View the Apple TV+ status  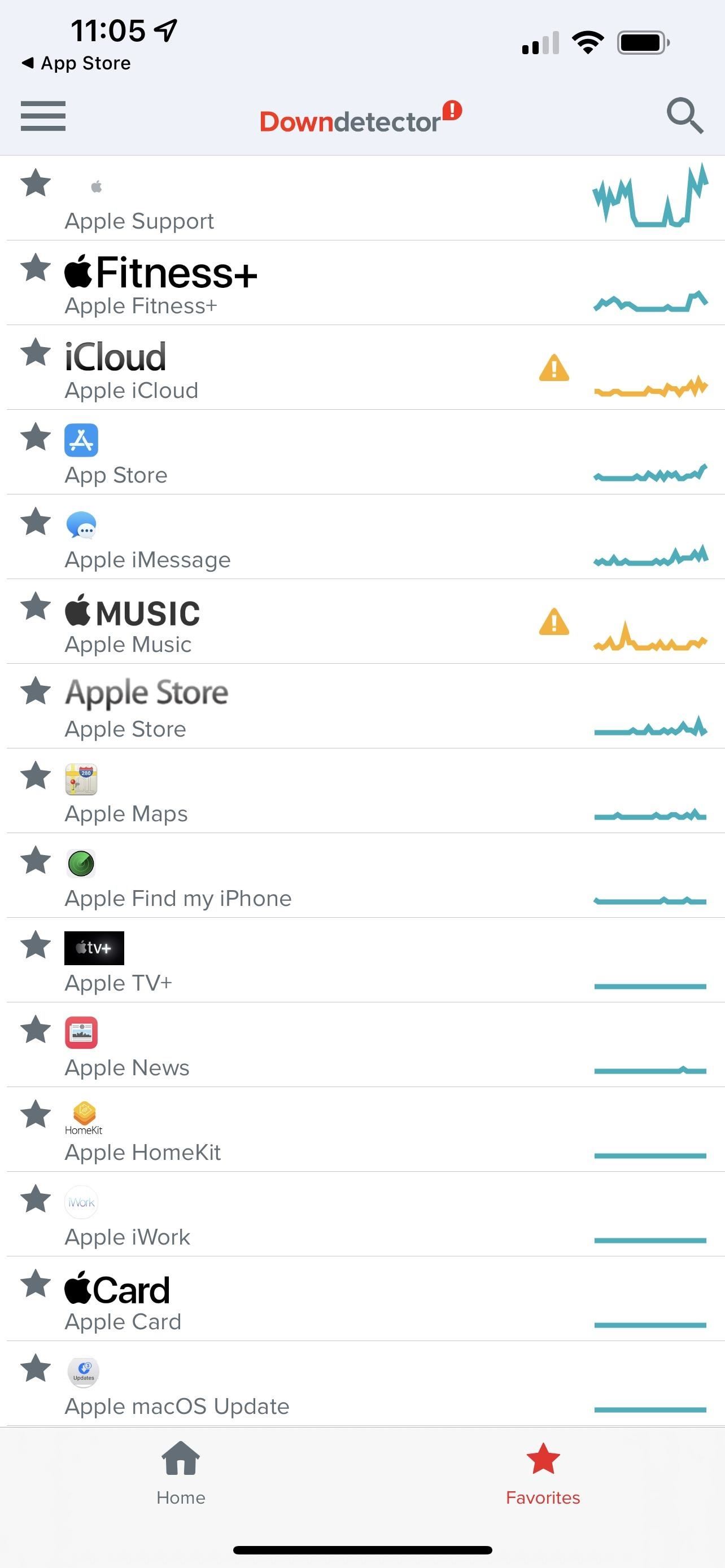pos(362,960)
